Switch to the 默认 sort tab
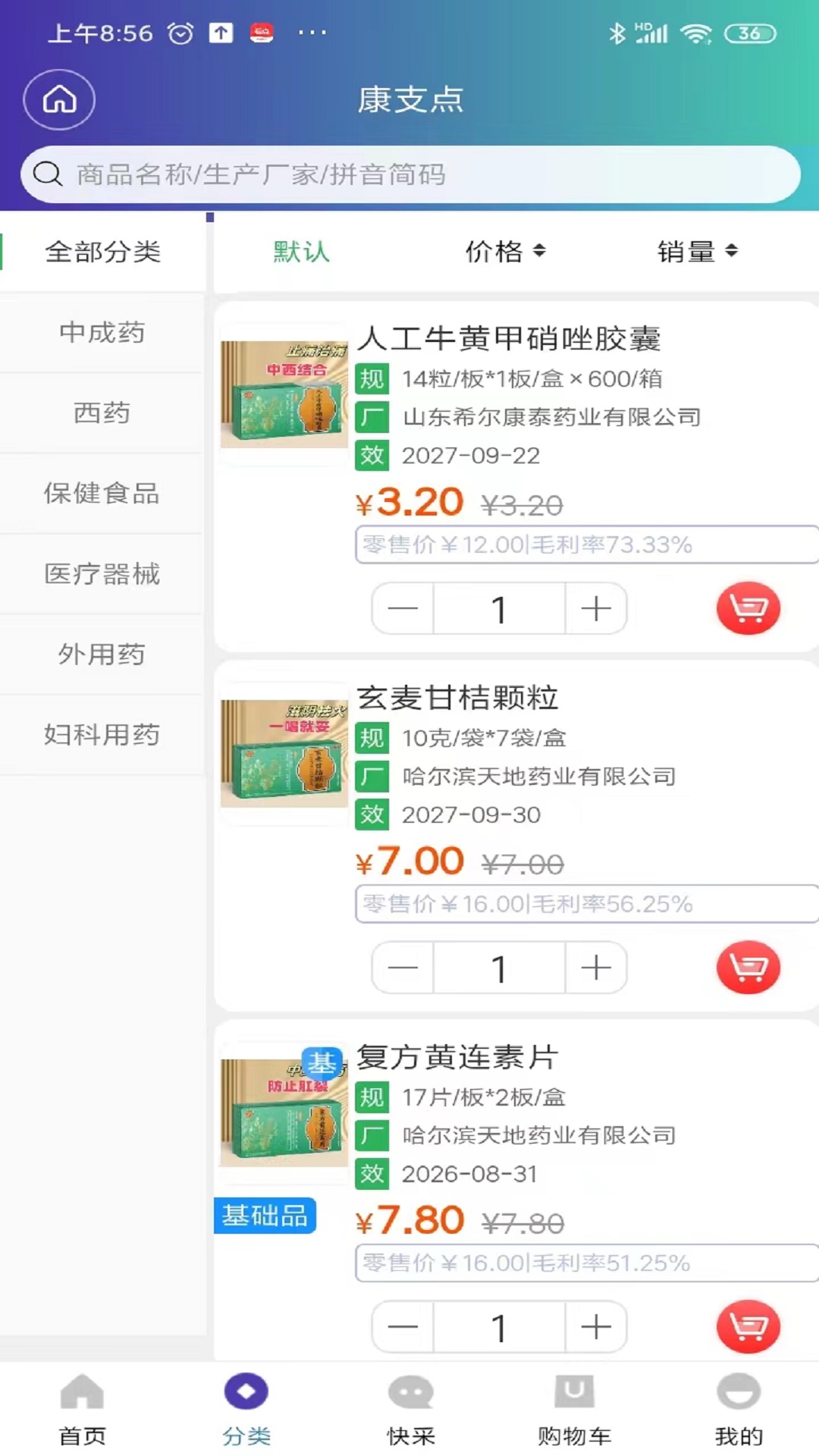819x1456 pixels. 300,253
